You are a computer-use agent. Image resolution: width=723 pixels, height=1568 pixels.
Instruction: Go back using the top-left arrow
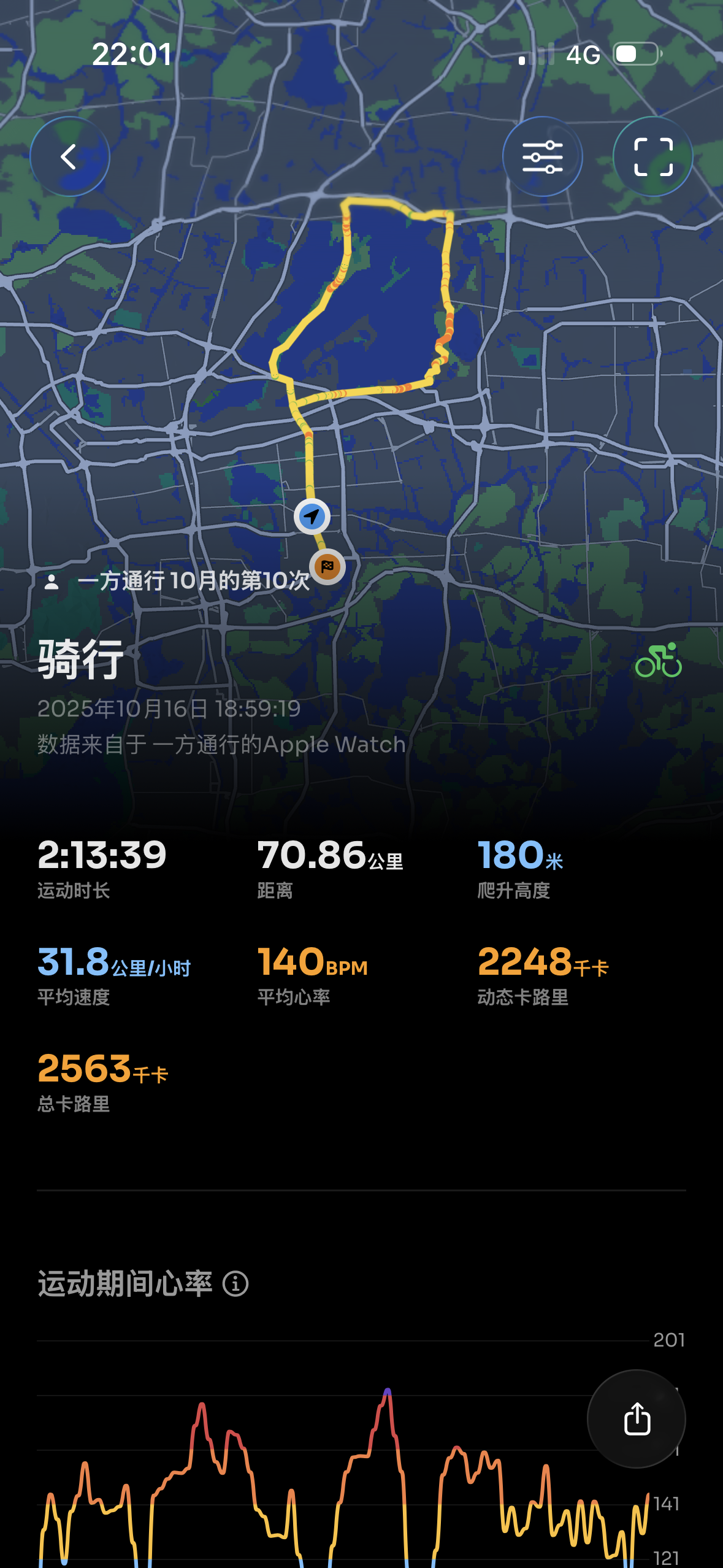(69, 157)
